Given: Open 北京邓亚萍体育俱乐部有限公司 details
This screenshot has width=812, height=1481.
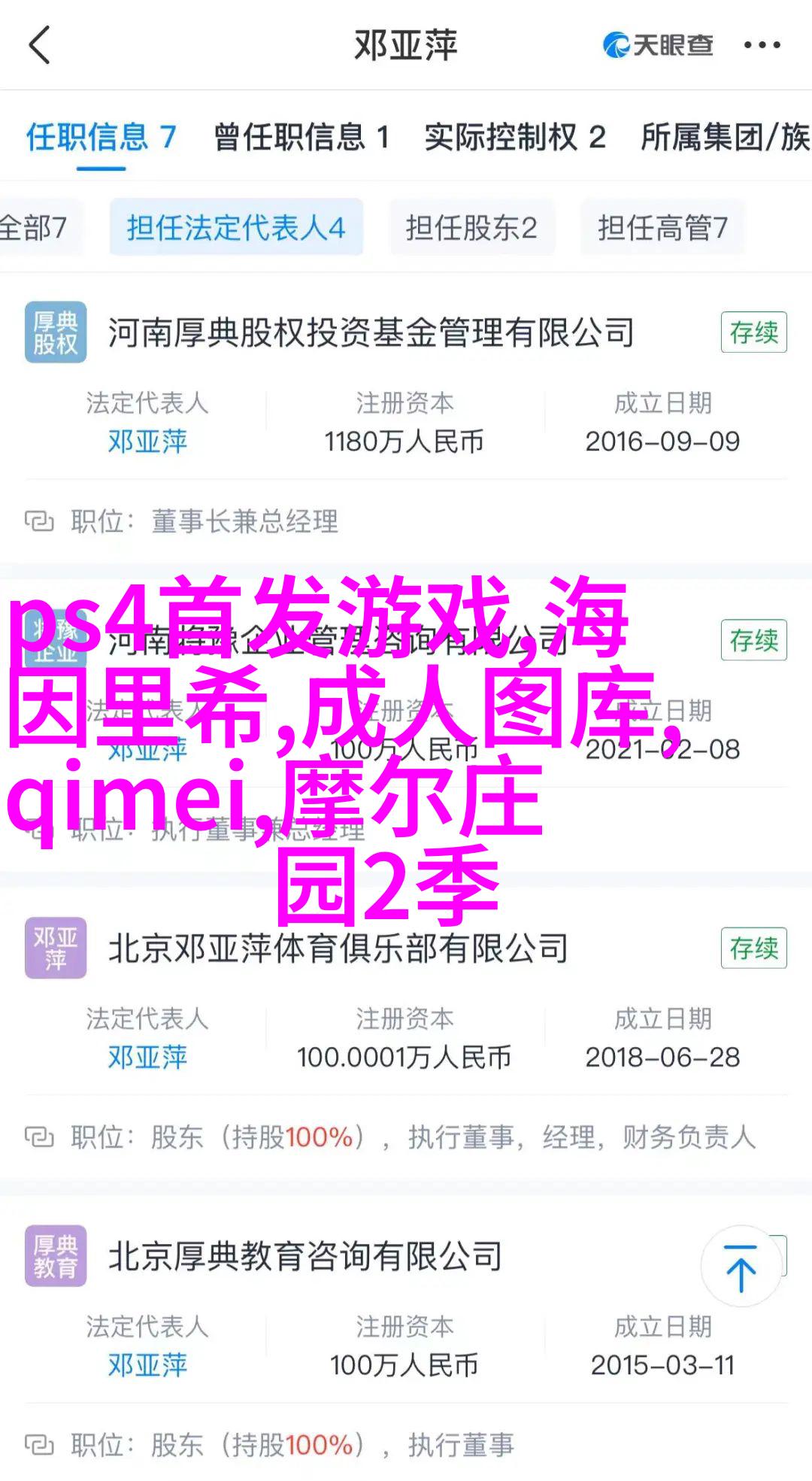Looking at the screenshot, I should [x=338, y=948].
